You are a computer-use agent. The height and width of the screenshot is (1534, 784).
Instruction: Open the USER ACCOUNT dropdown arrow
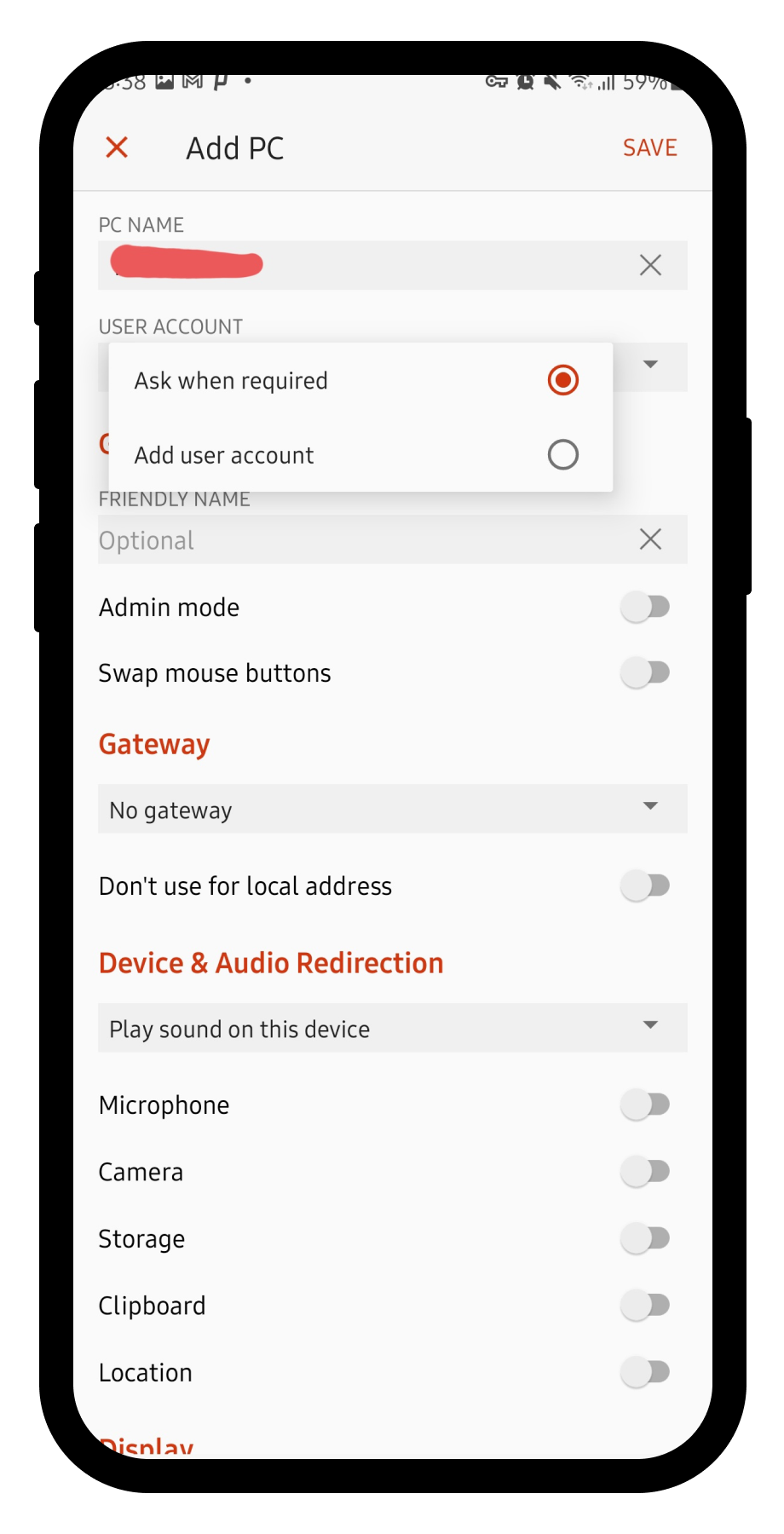(x=649, y=365)
